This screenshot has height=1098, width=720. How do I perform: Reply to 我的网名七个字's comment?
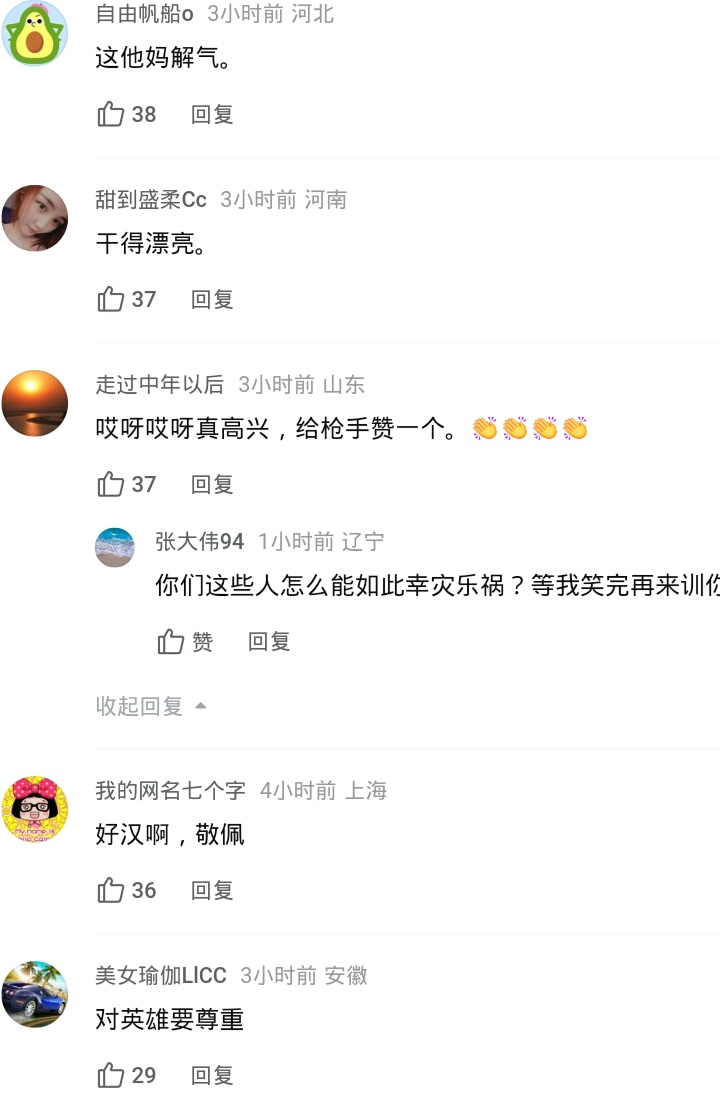[x=212, y=891]
